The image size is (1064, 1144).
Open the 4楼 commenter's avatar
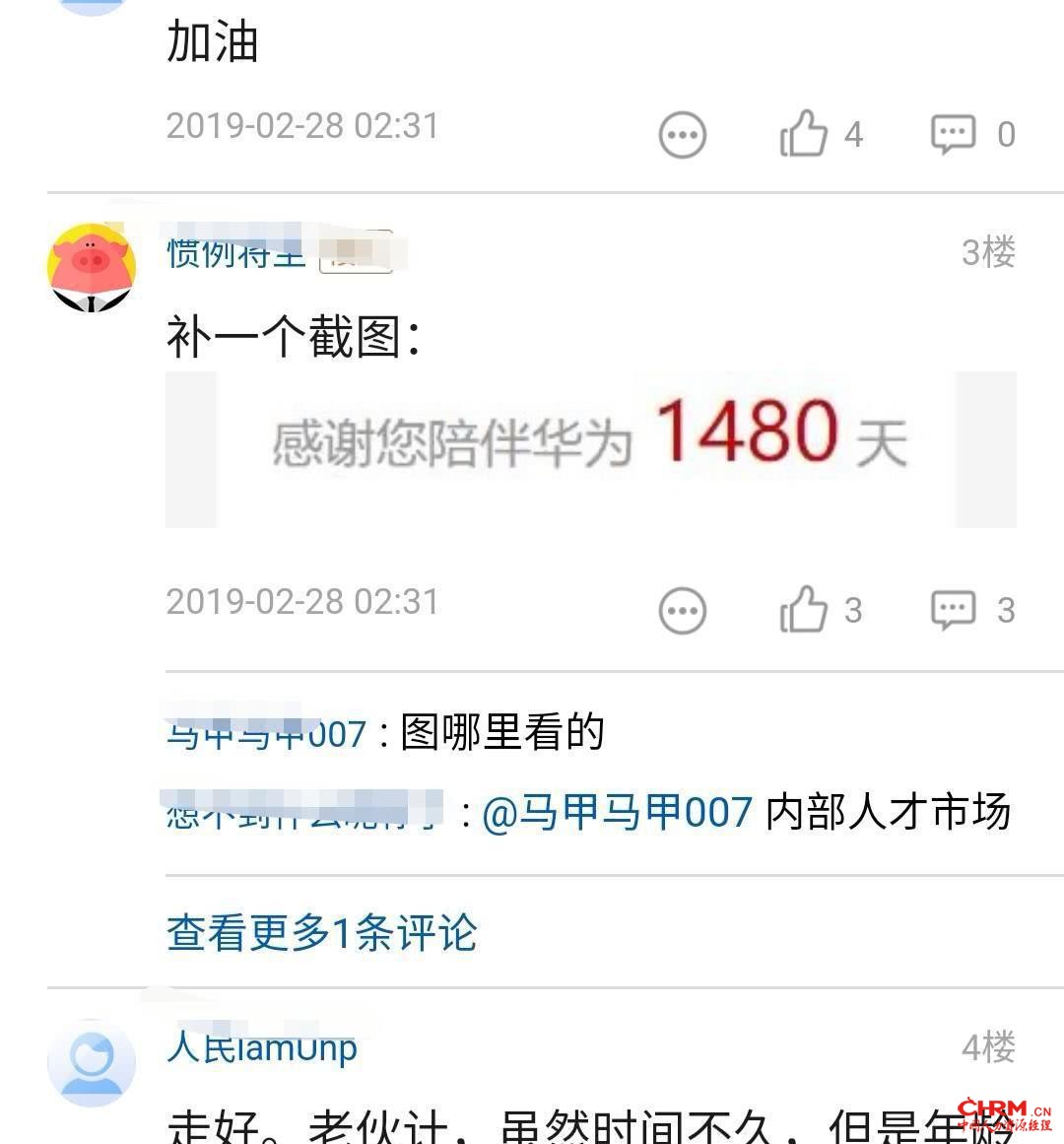[92, 1063]
